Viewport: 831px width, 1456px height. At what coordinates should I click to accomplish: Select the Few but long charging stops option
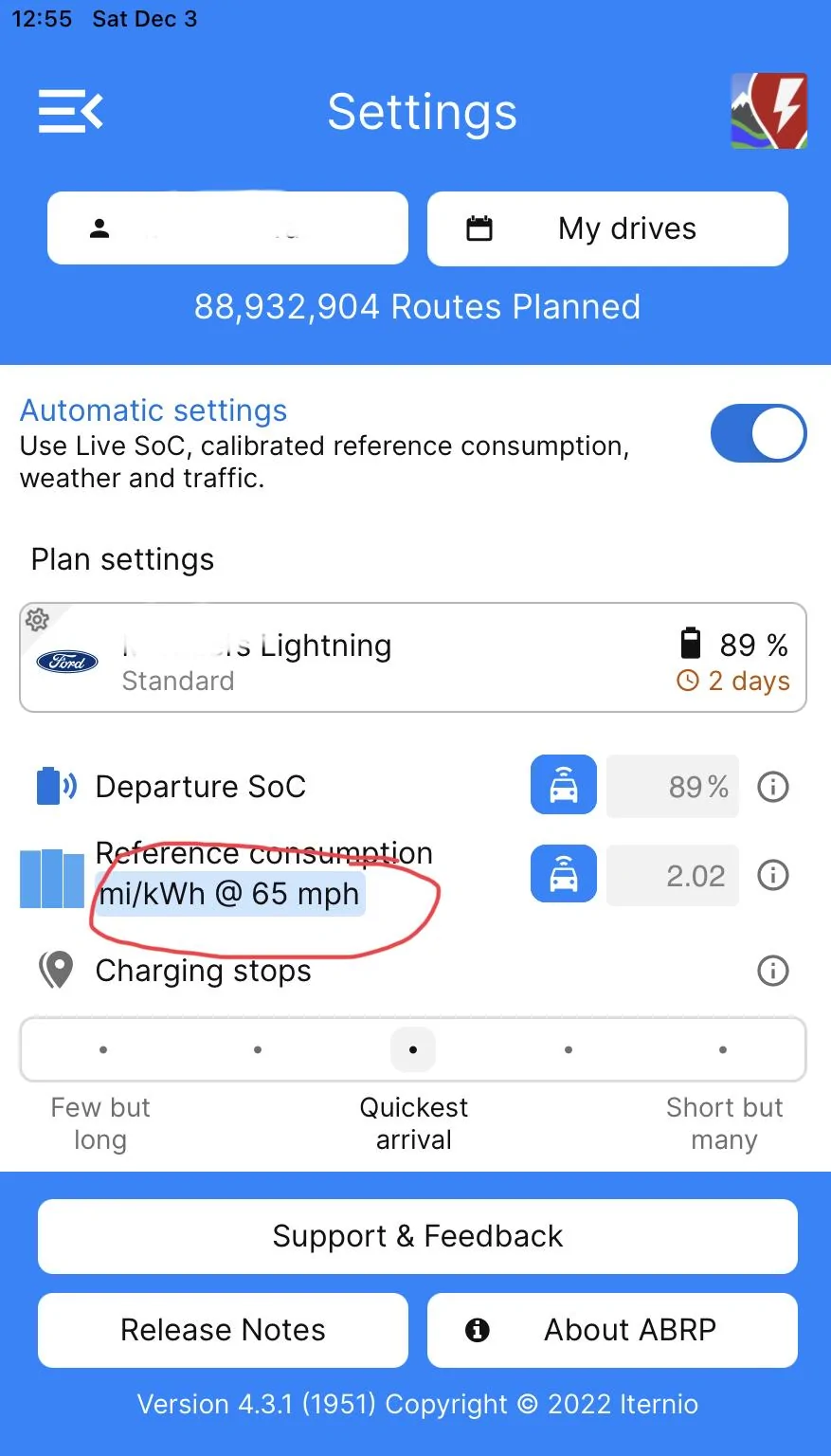[103, 1049]
